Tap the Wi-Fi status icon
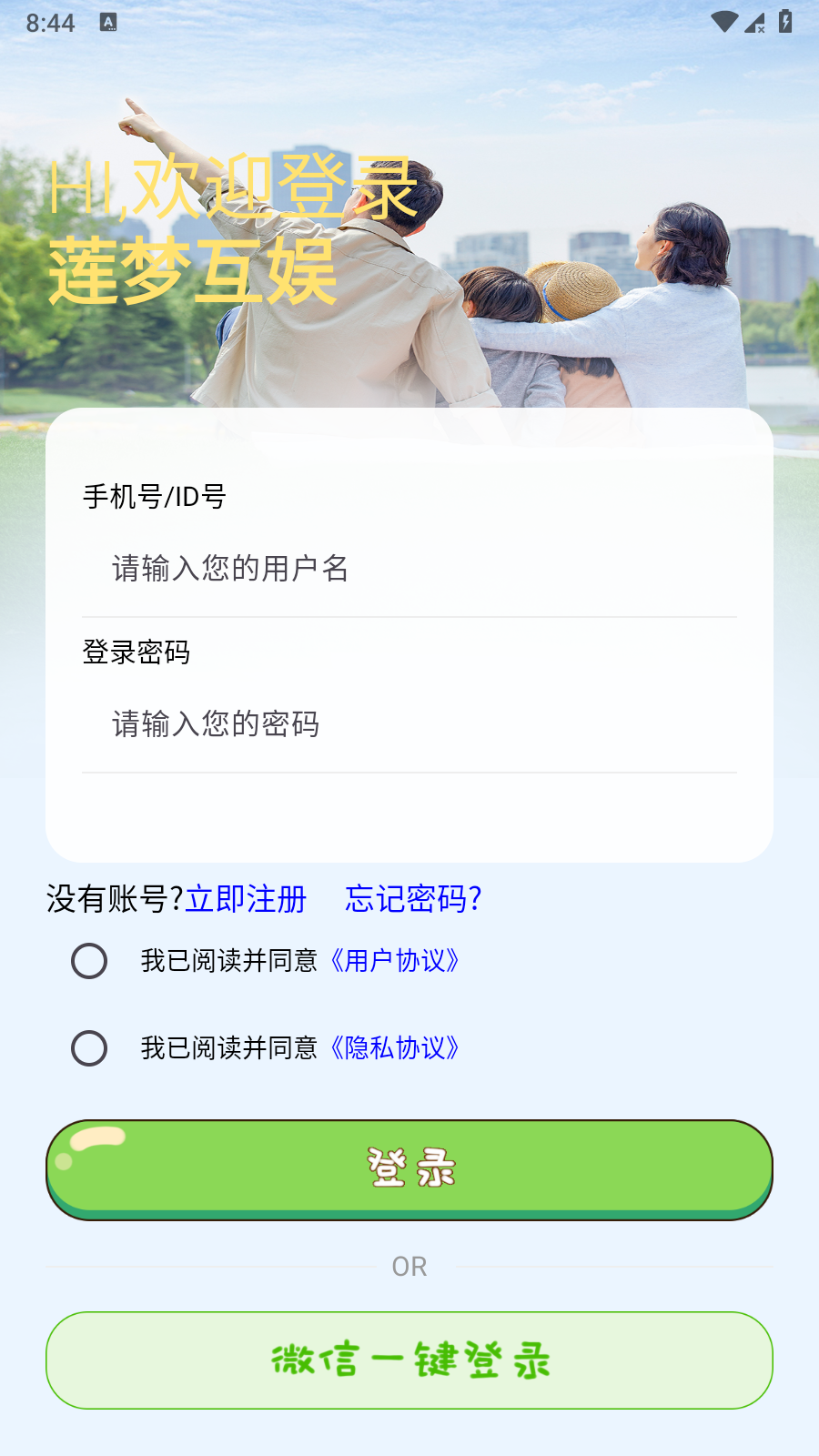The width and height of the screenshot is (819, 1456). click(723, 20)
